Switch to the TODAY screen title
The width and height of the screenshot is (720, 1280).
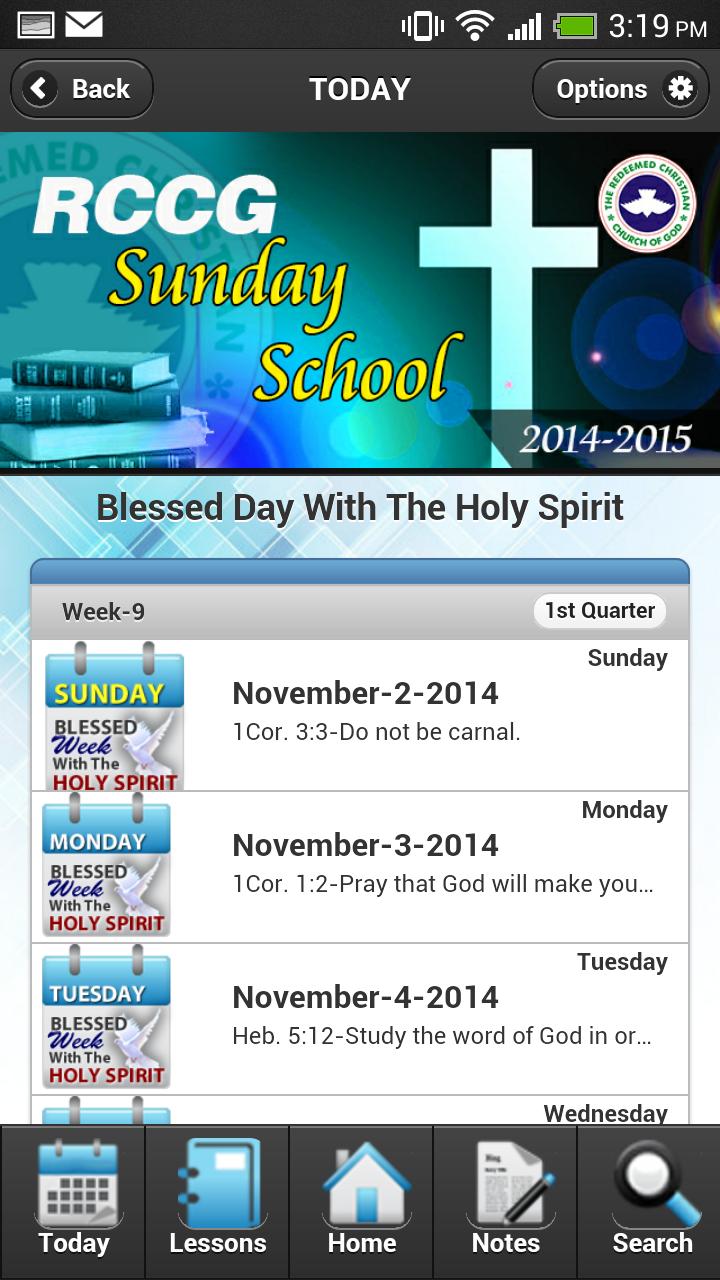tap(360, 88)
